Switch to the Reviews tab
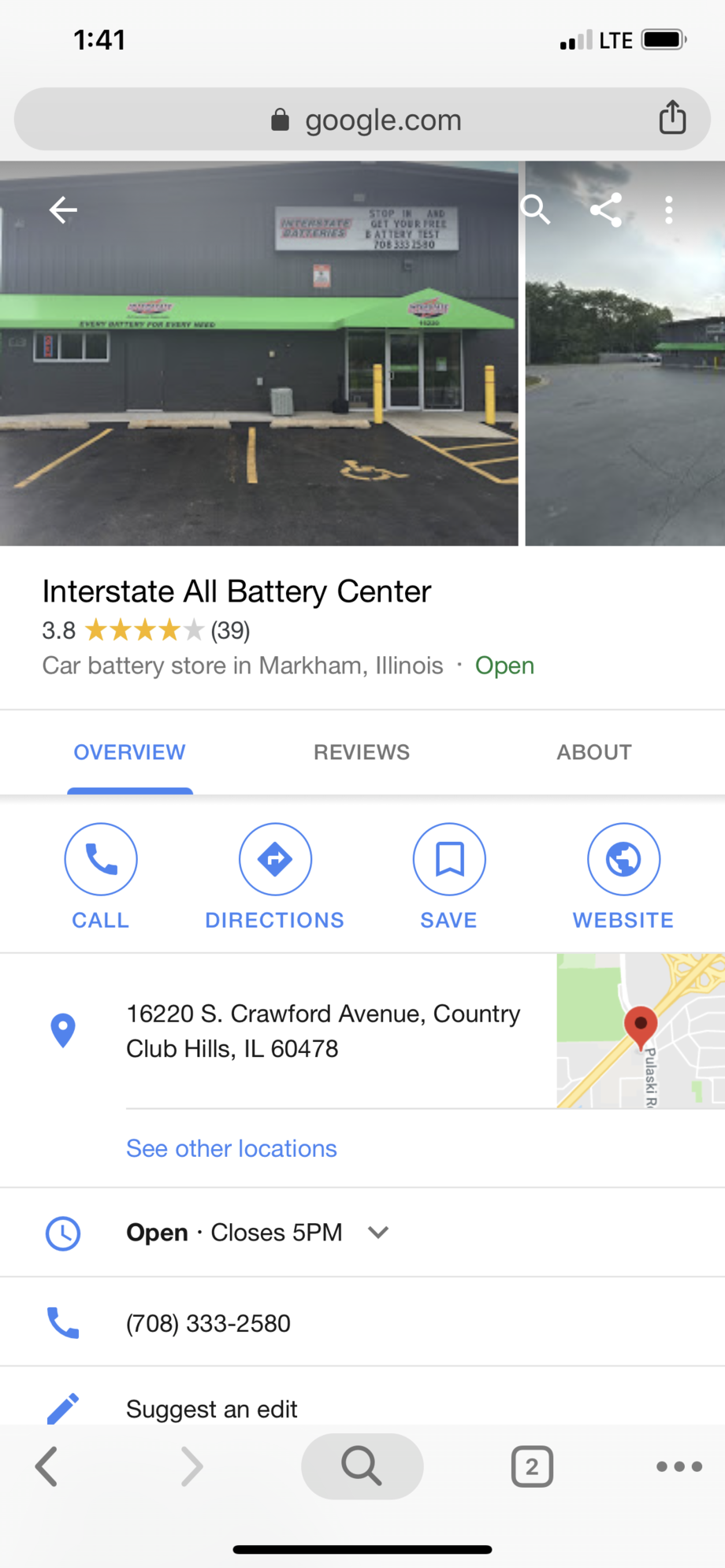Viewport: 725px width, 1568px height. tap(361, 752)
